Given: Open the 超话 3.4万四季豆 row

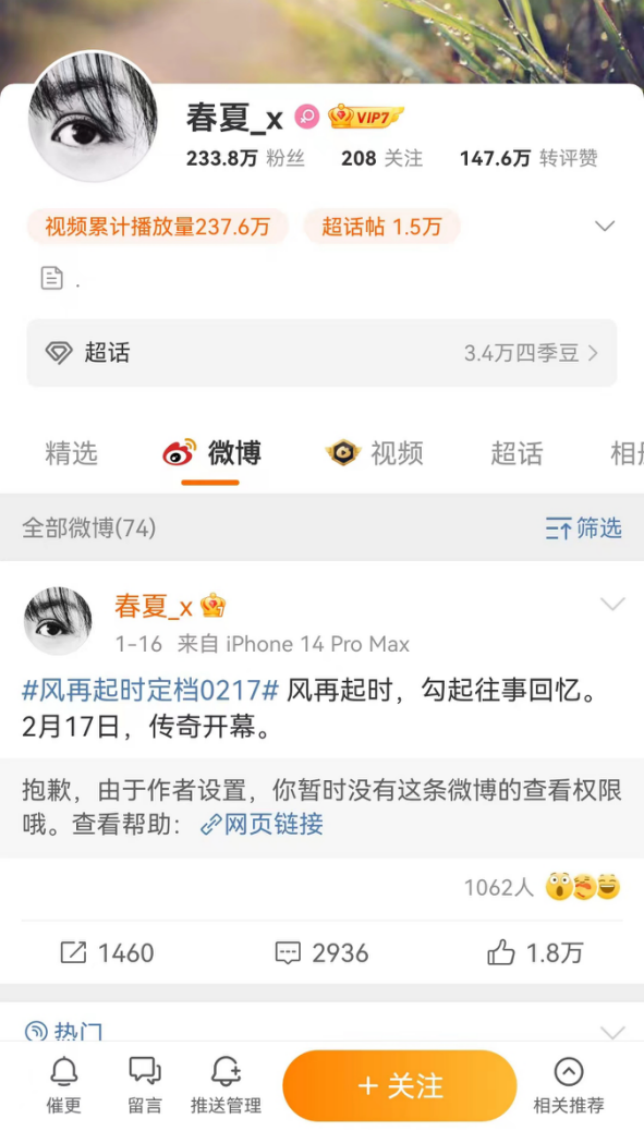Looking at the screenshot, I should click(x=321, y=353).
